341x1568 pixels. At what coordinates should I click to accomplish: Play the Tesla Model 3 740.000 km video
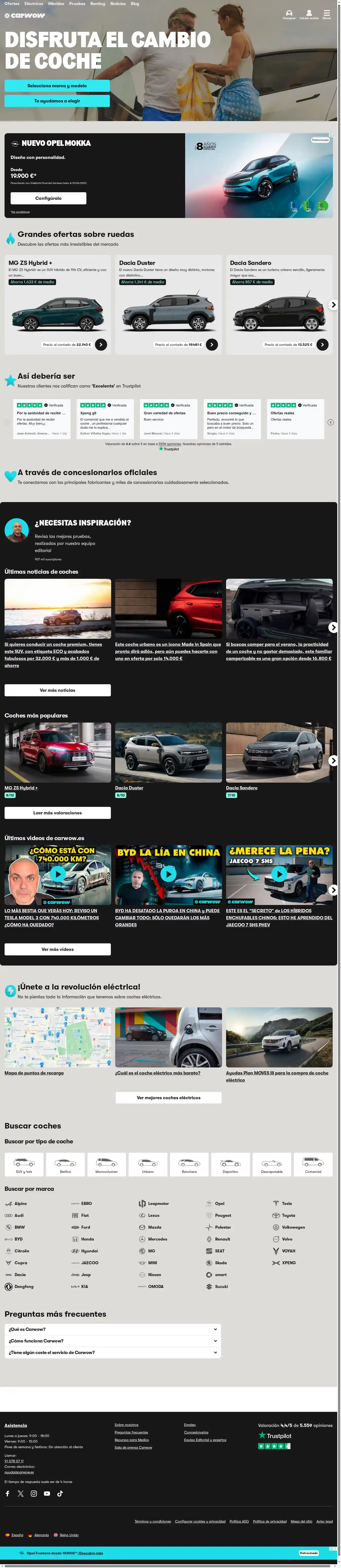(x=58, y=874)
